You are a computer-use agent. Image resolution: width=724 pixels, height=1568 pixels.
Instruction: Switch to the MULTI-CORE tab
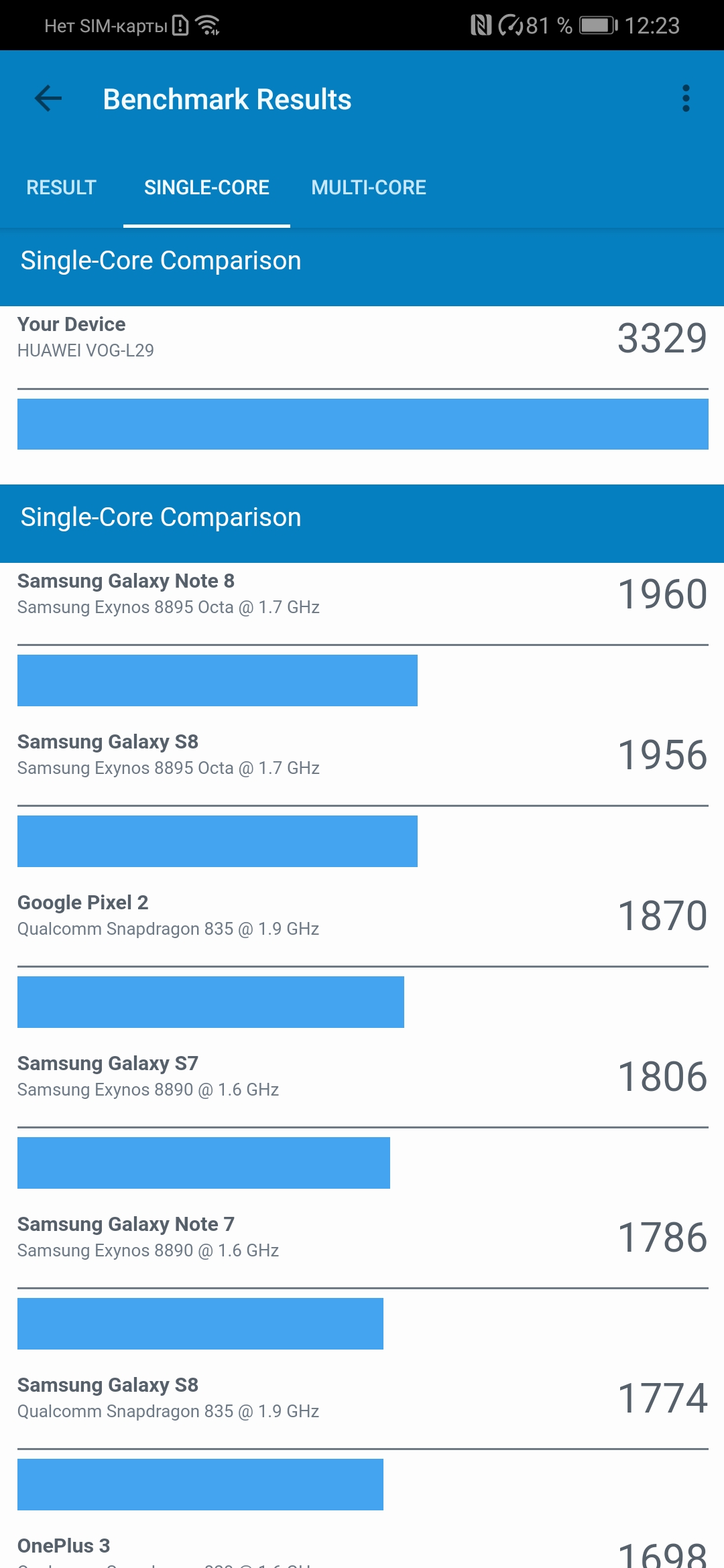pos(368,188)
